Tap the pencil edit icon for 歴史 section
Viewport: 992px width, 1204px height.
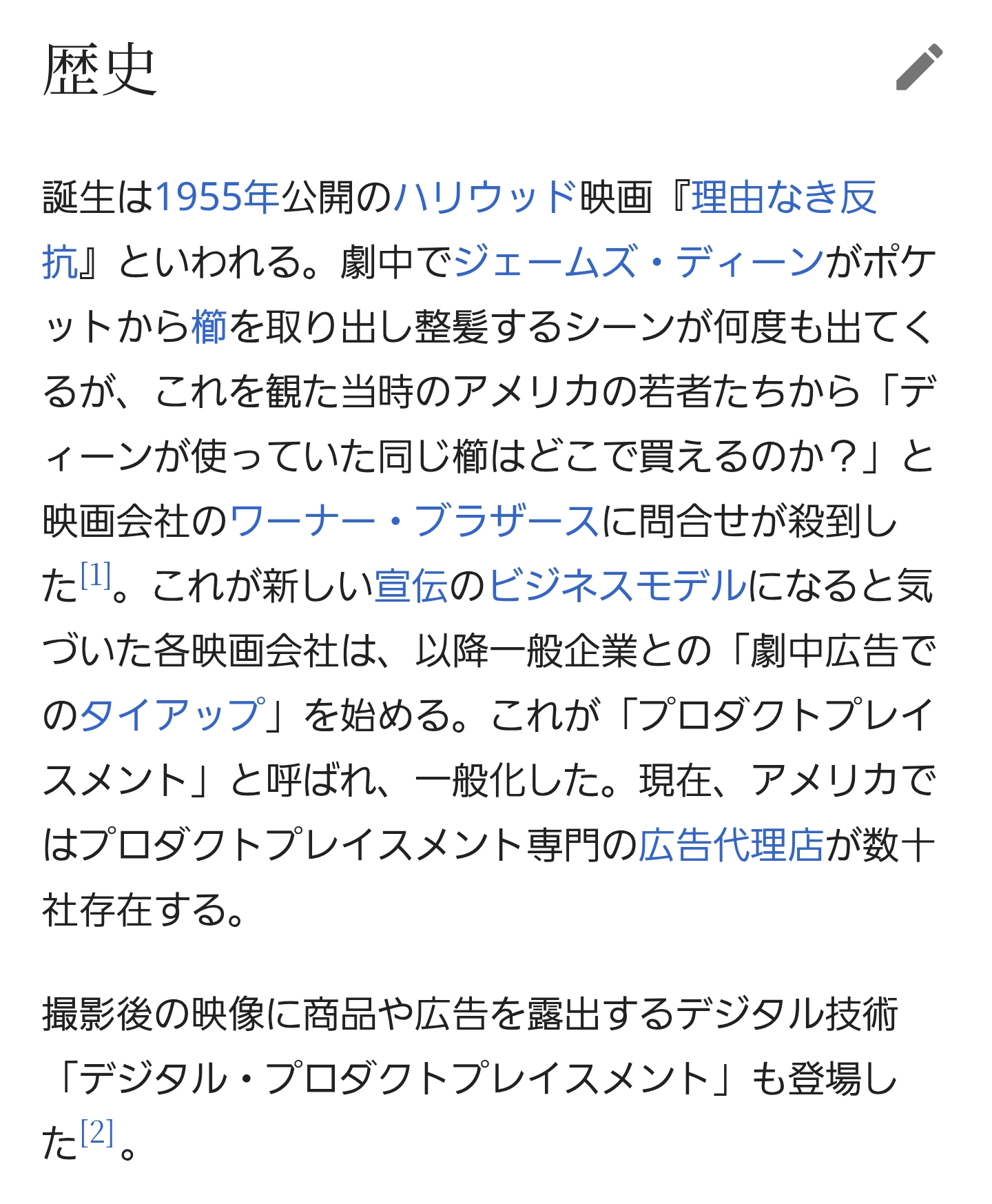919,68
